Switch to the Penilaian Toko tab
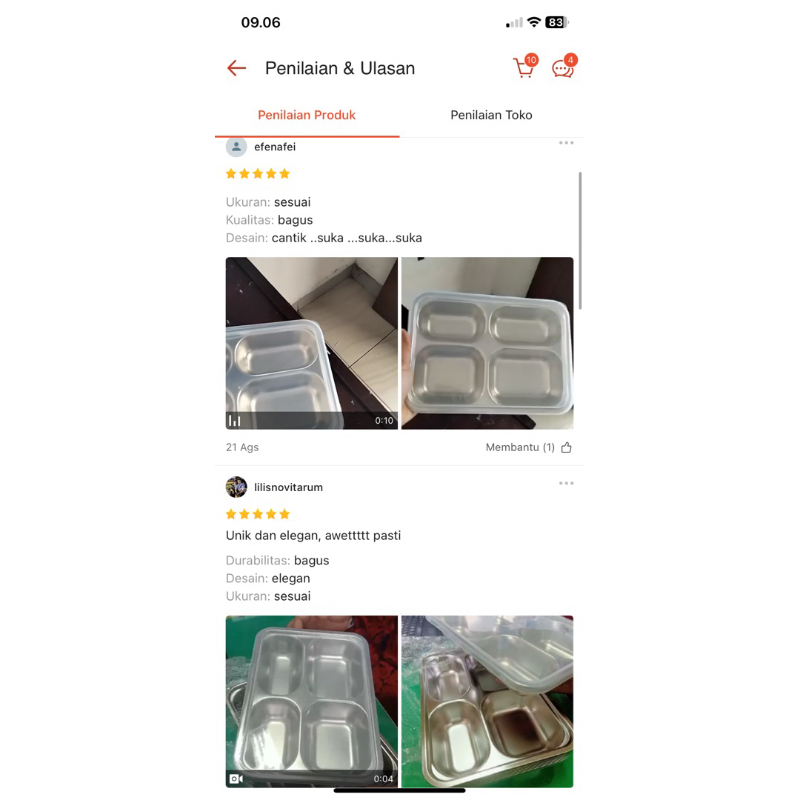800x800 pixels. 491,115
